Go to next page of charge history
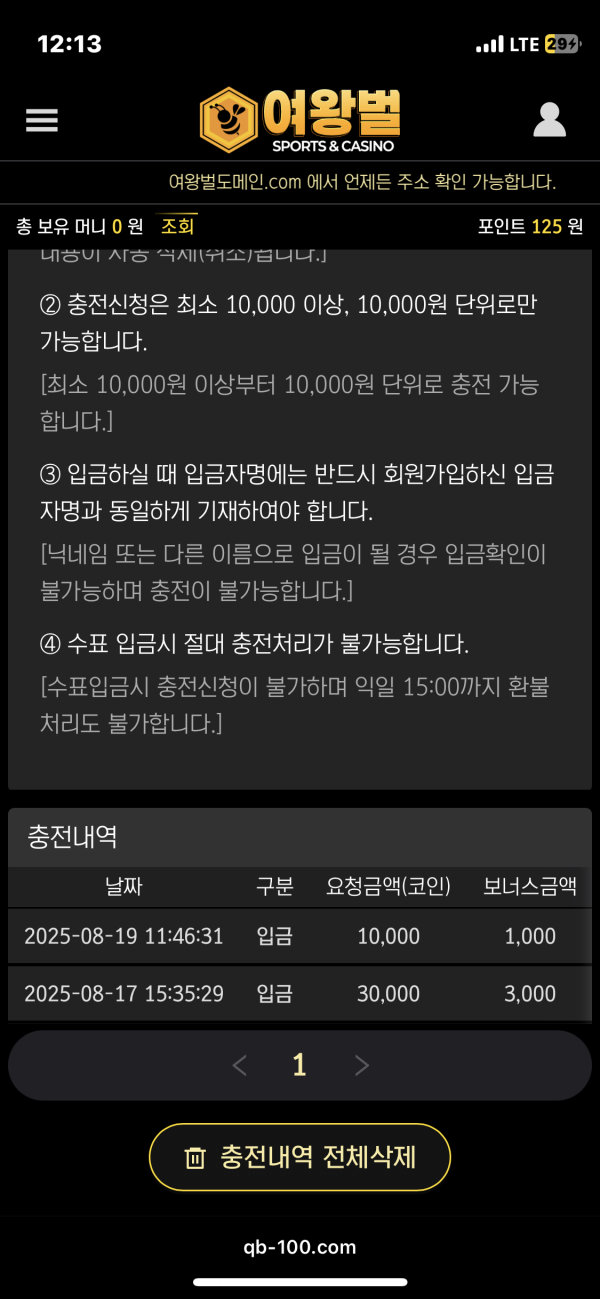 tap(362, 1066)
